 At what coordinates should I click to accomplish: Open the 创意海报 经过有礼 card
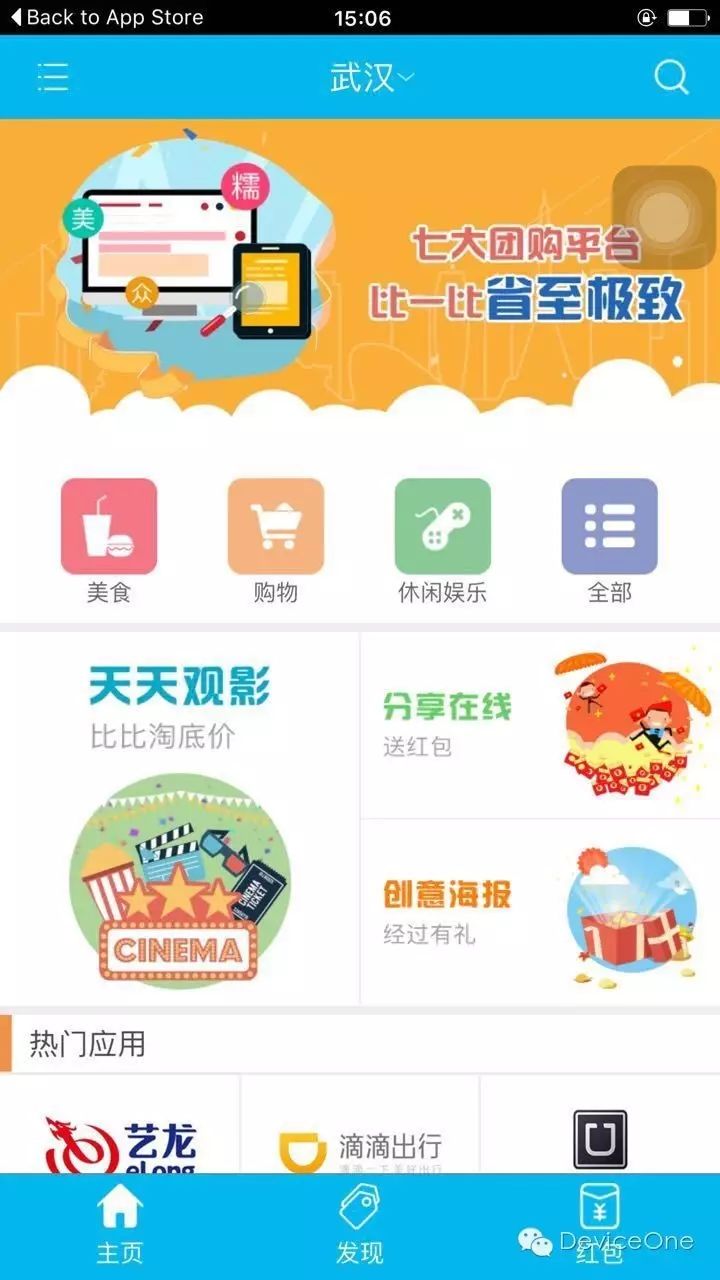(540, 913)
